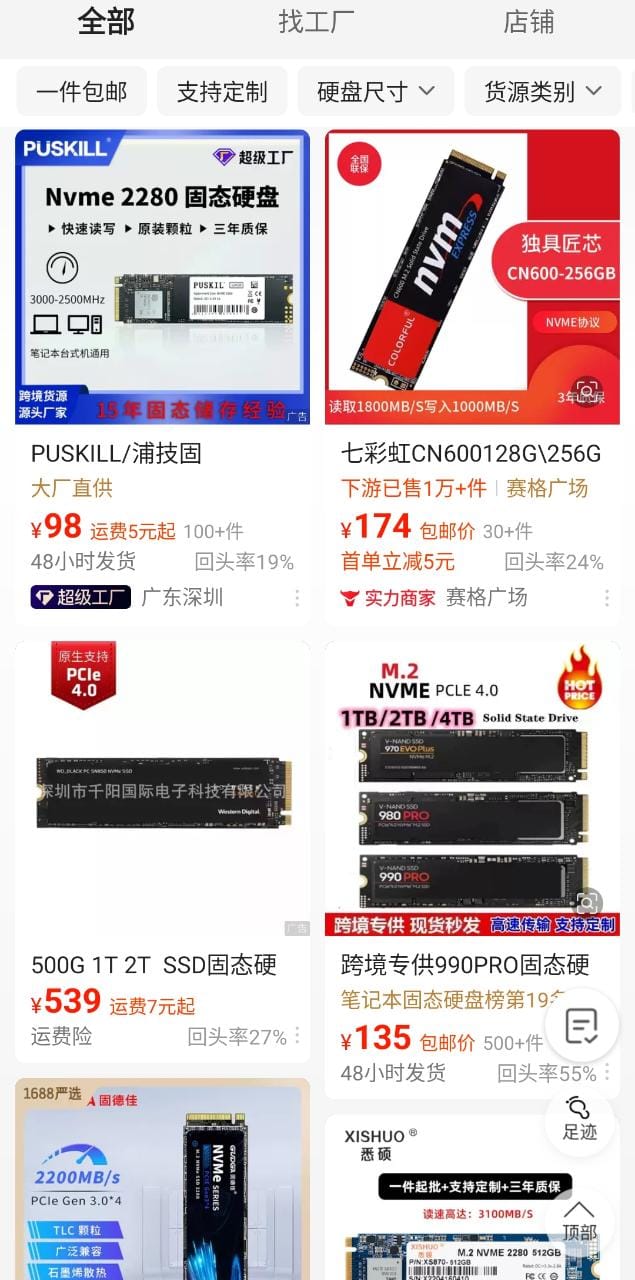Image resolution: width=635 pixels, height=1280 pixels.
Task: Select the 支持定制 filter chip
Action: [x=222, y=92]
